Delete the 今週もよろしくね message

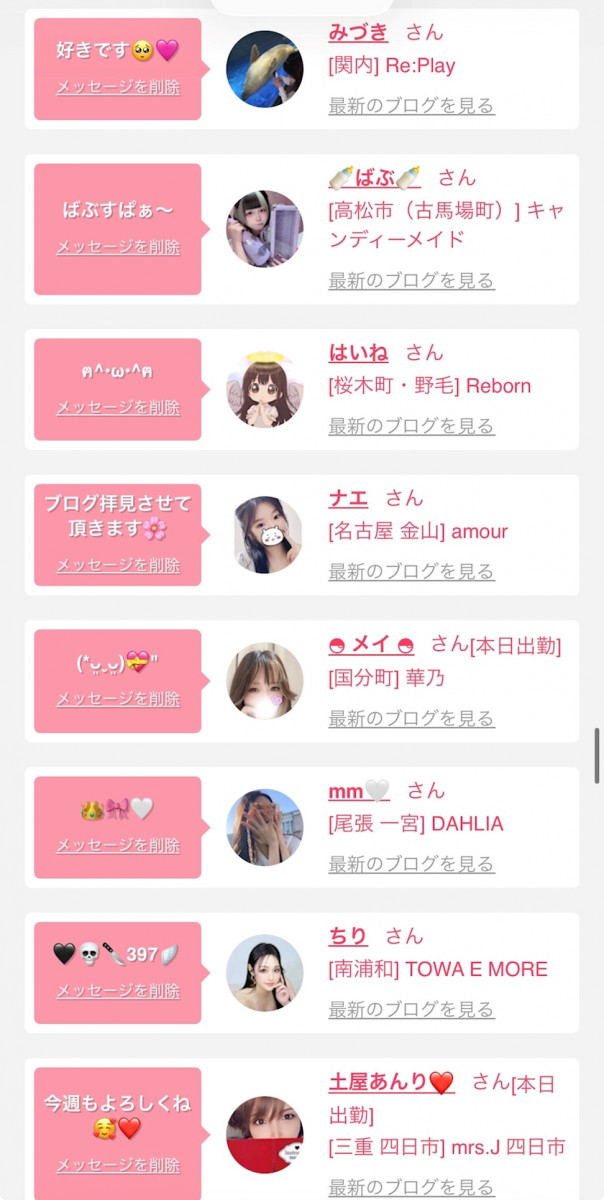coord(118,1165)
